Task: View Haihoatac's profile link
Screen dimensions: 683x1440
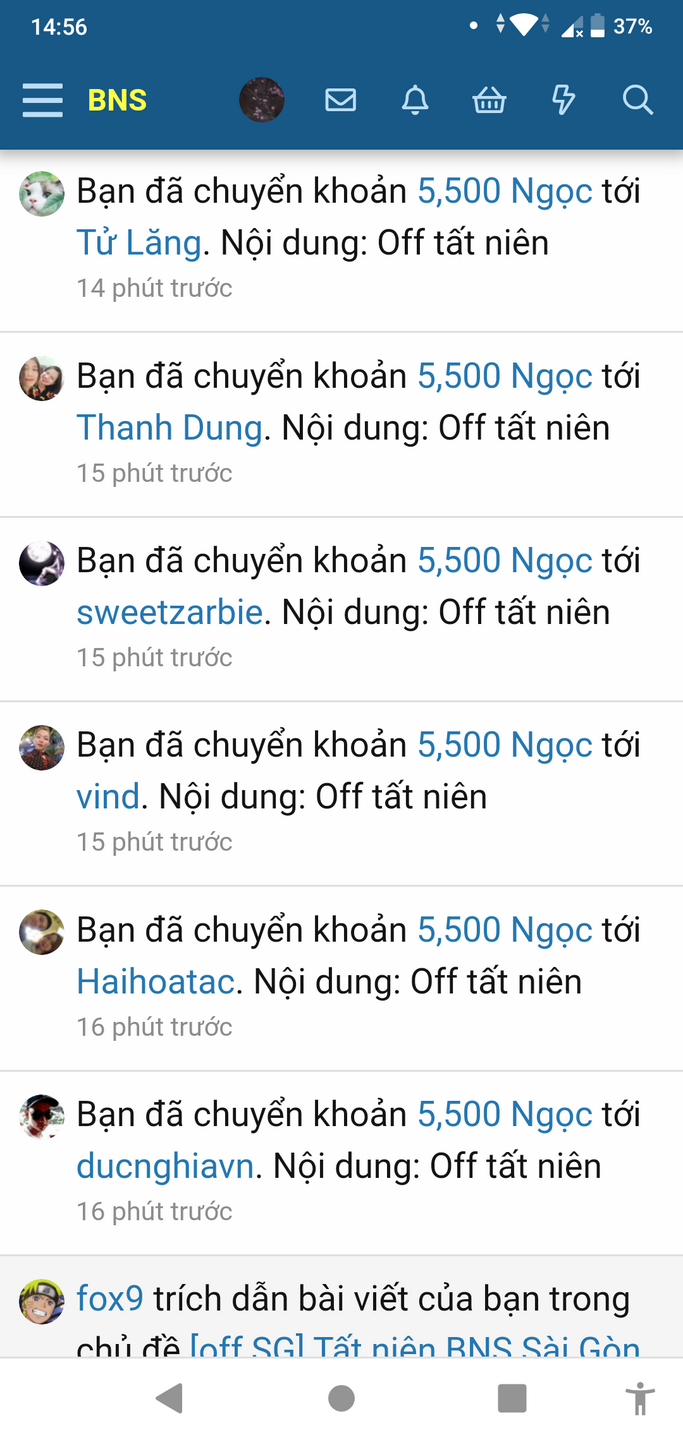Action: coord(155,981)
